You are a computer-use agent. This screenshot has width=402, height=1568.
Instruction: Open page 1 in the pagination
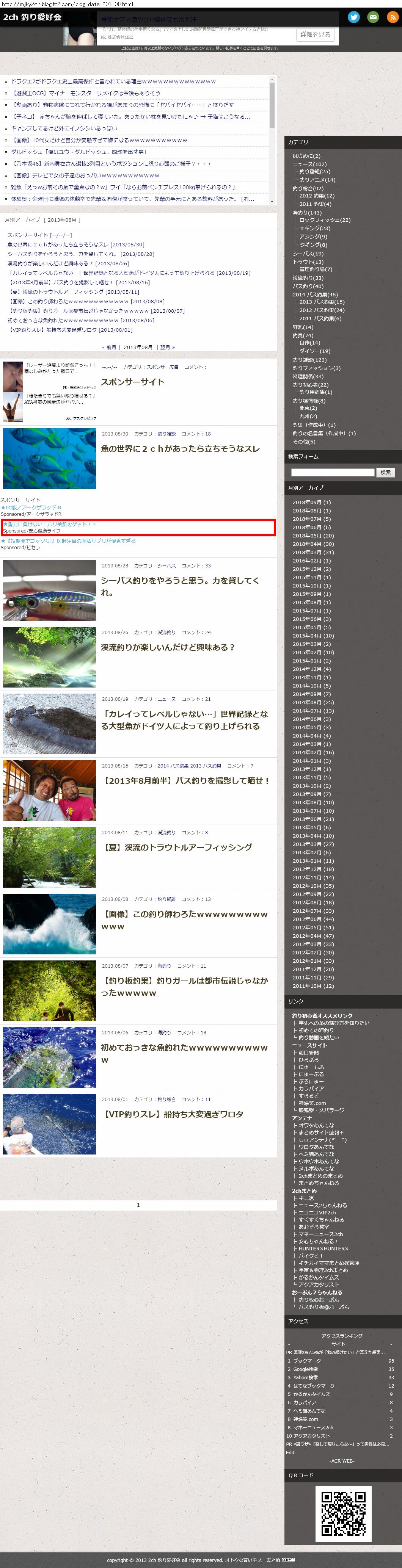[x=138, y=1205]
